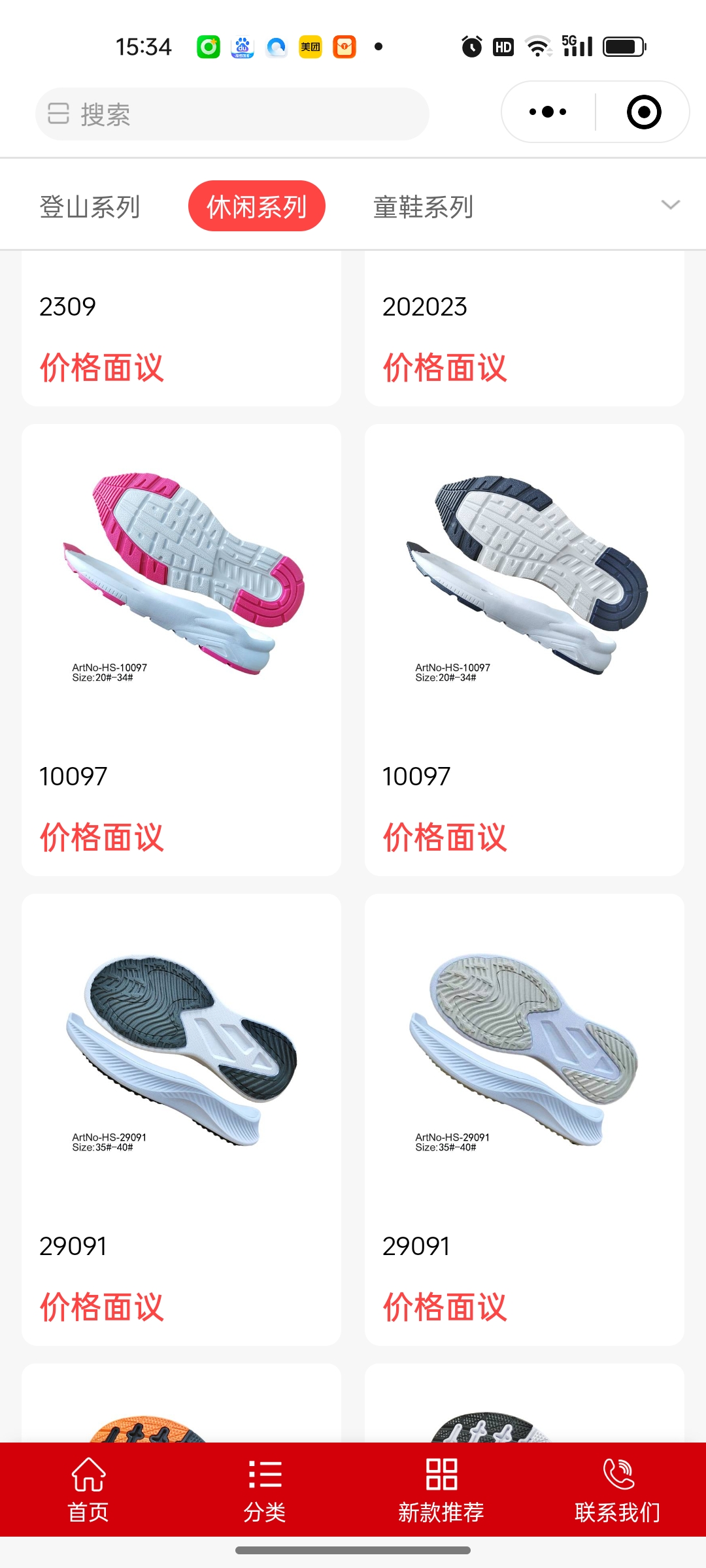Select the 休闲系列 tab

pos(256,206)
